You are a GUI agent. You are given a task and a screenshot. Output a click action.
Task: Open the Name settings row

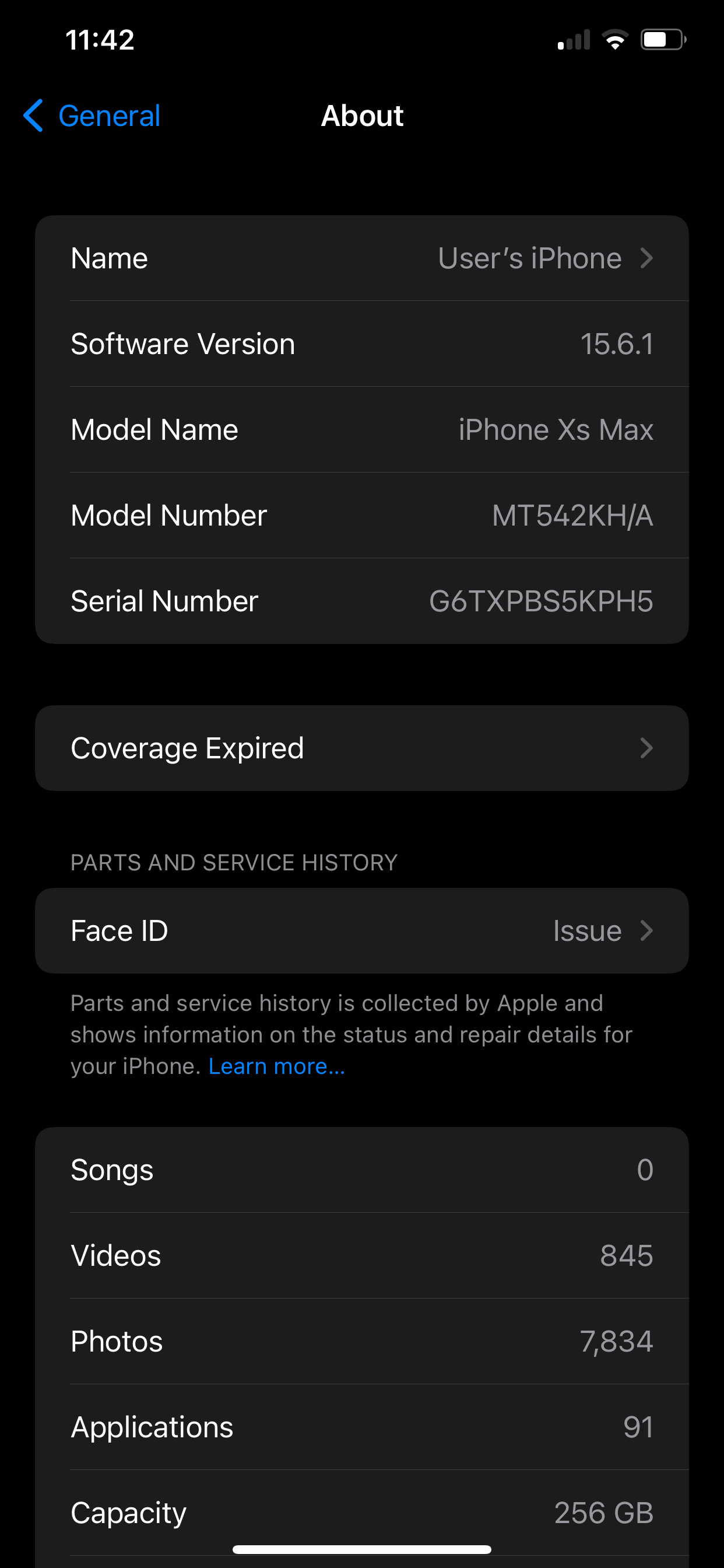[x=362, y=257]
